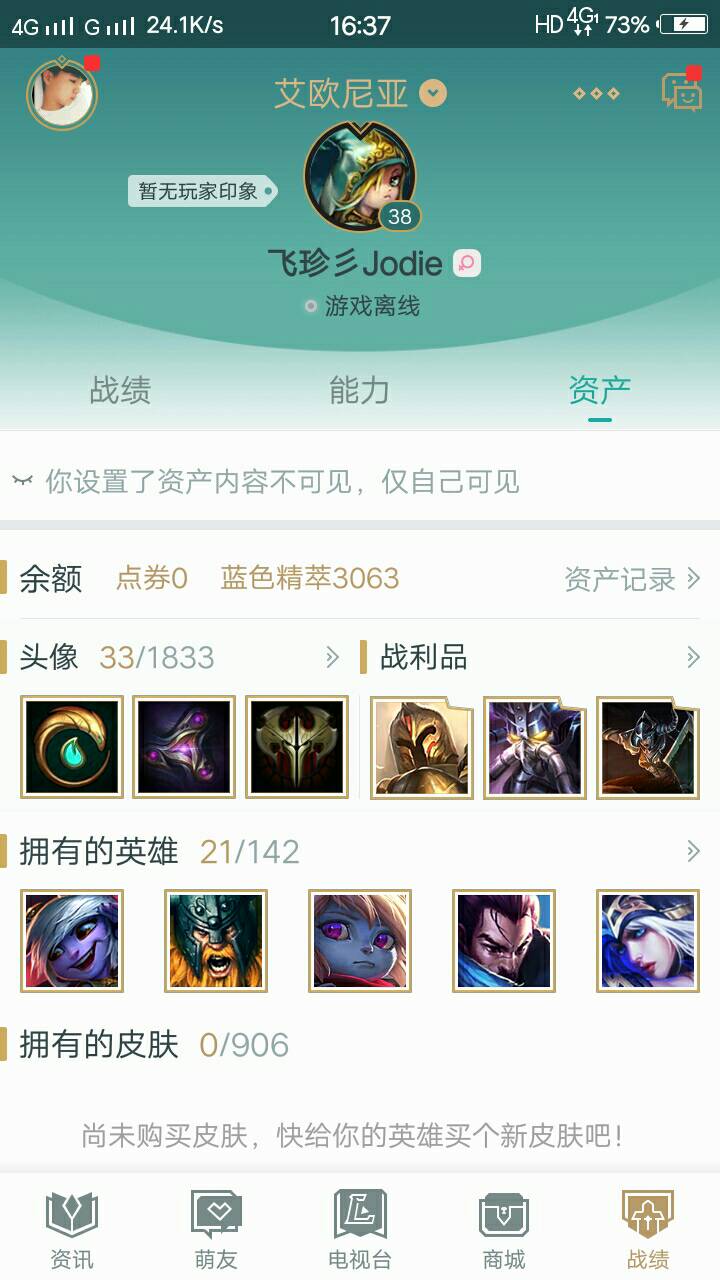Open the profile avatar in the top corner
The height and width of the screenshot is (1280, 720).
(x=62, y=95)
